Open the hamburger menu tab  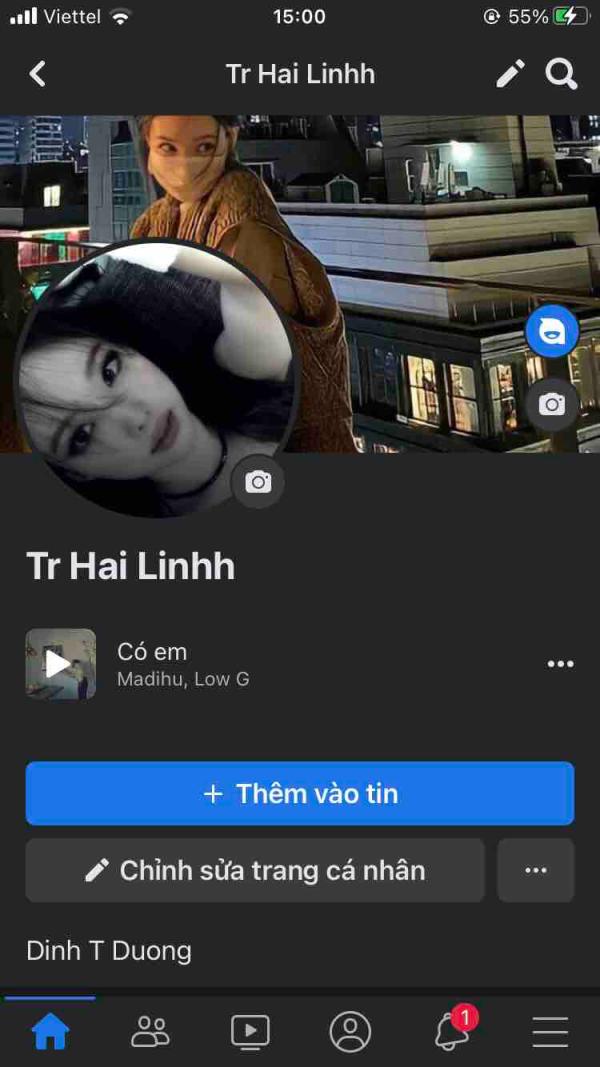point(550,1031)
